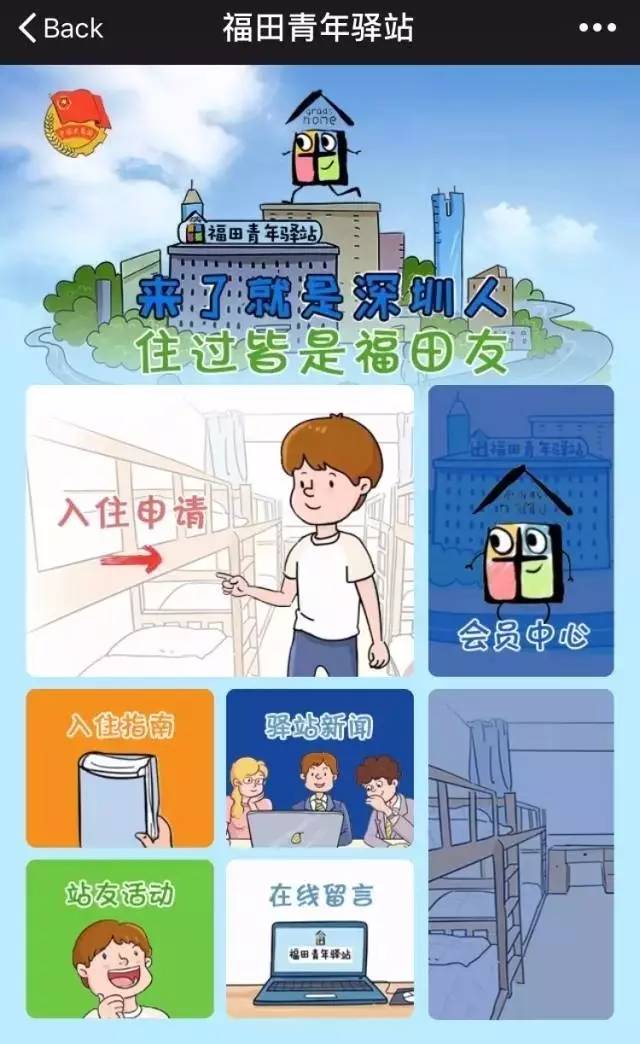
Task: Open the 入住指南 check-in guide tile
Action: [120, 768]
